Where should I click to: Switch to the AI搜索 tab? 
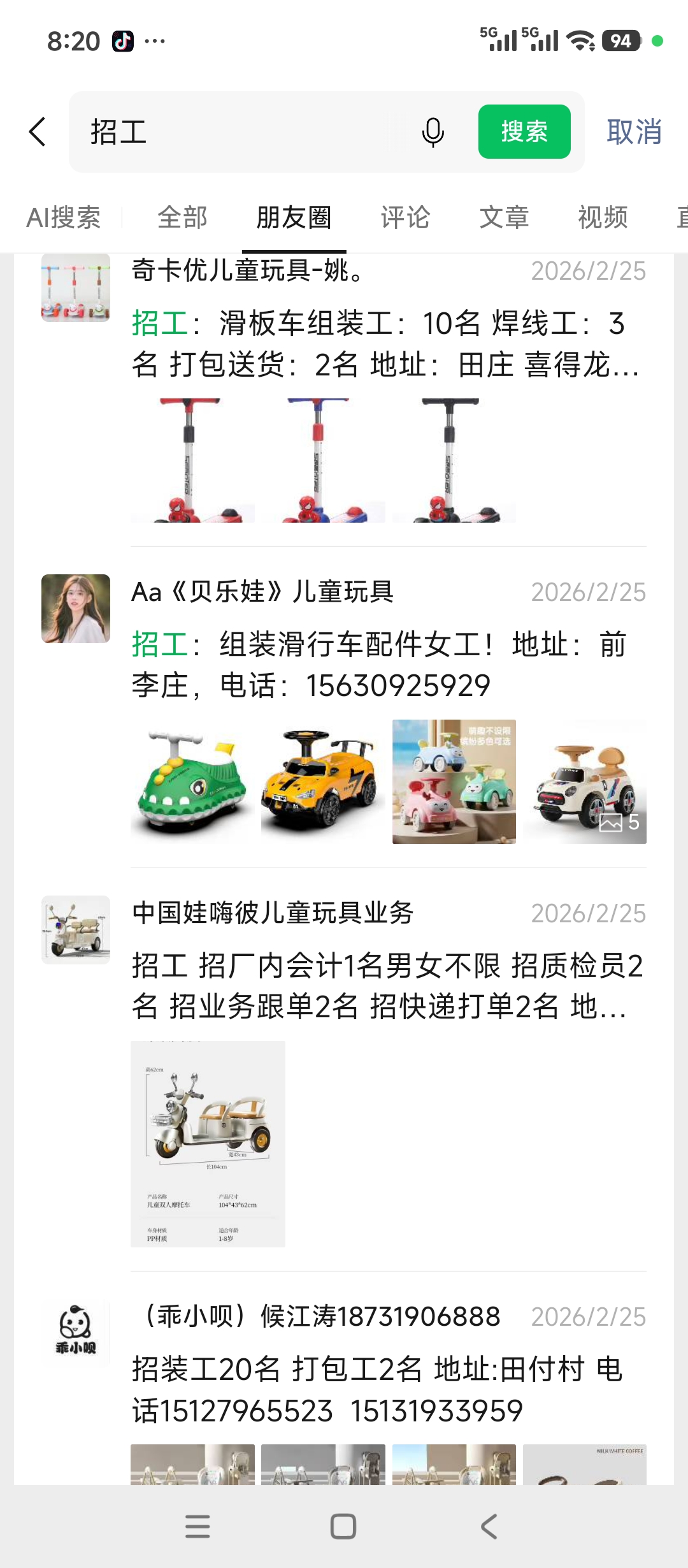click(x=64, y=217)
